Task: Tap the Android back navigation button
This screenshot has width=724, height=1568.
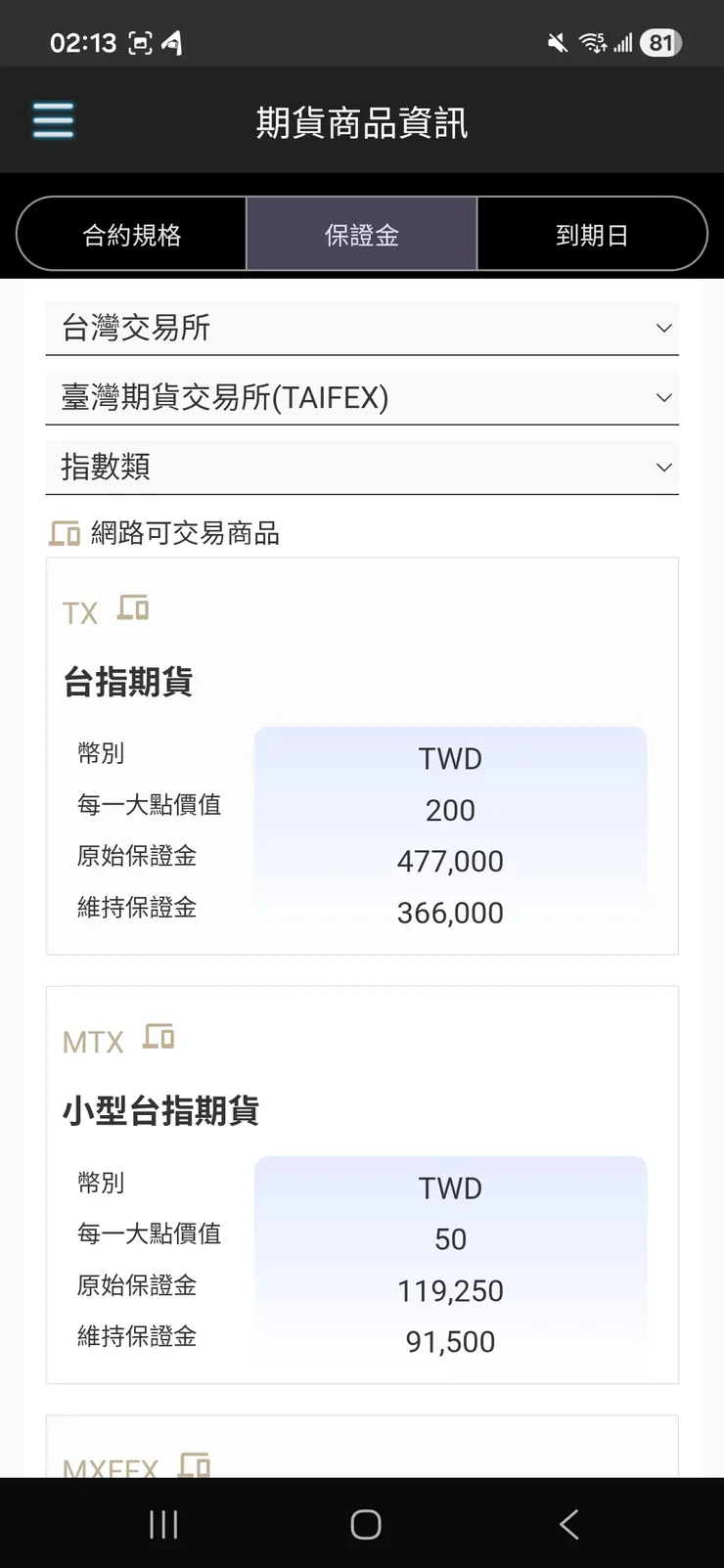Action: tap(568, 1522)
